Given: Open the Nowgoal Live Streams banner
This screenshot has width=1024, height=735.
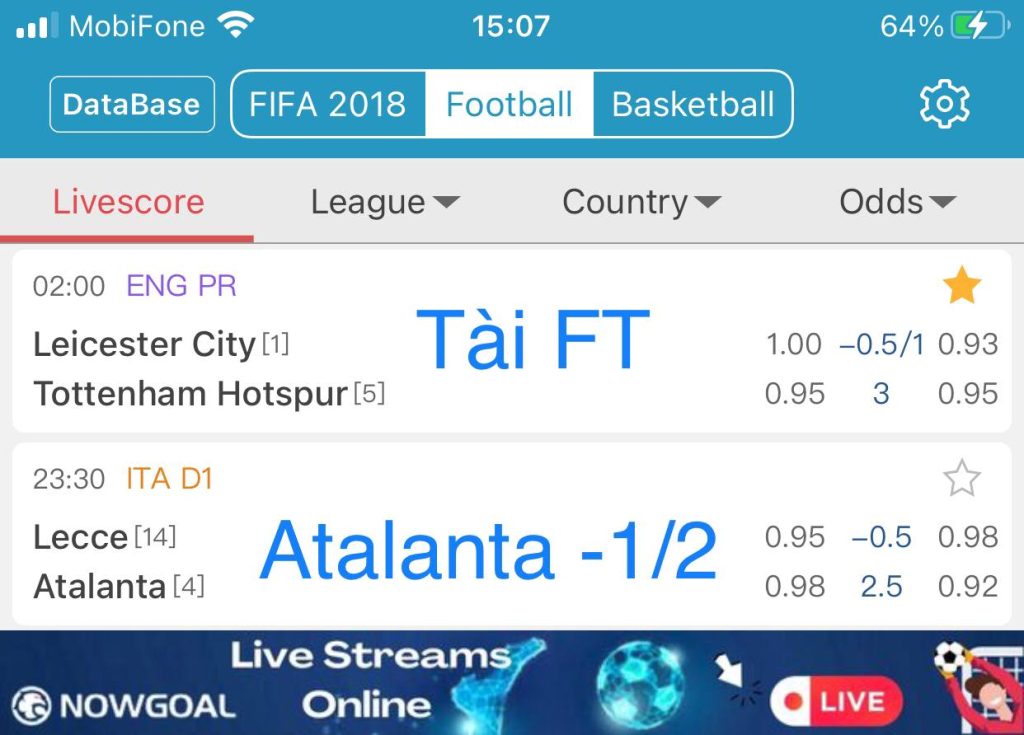Looking at the screenshot, I should 512,682.
